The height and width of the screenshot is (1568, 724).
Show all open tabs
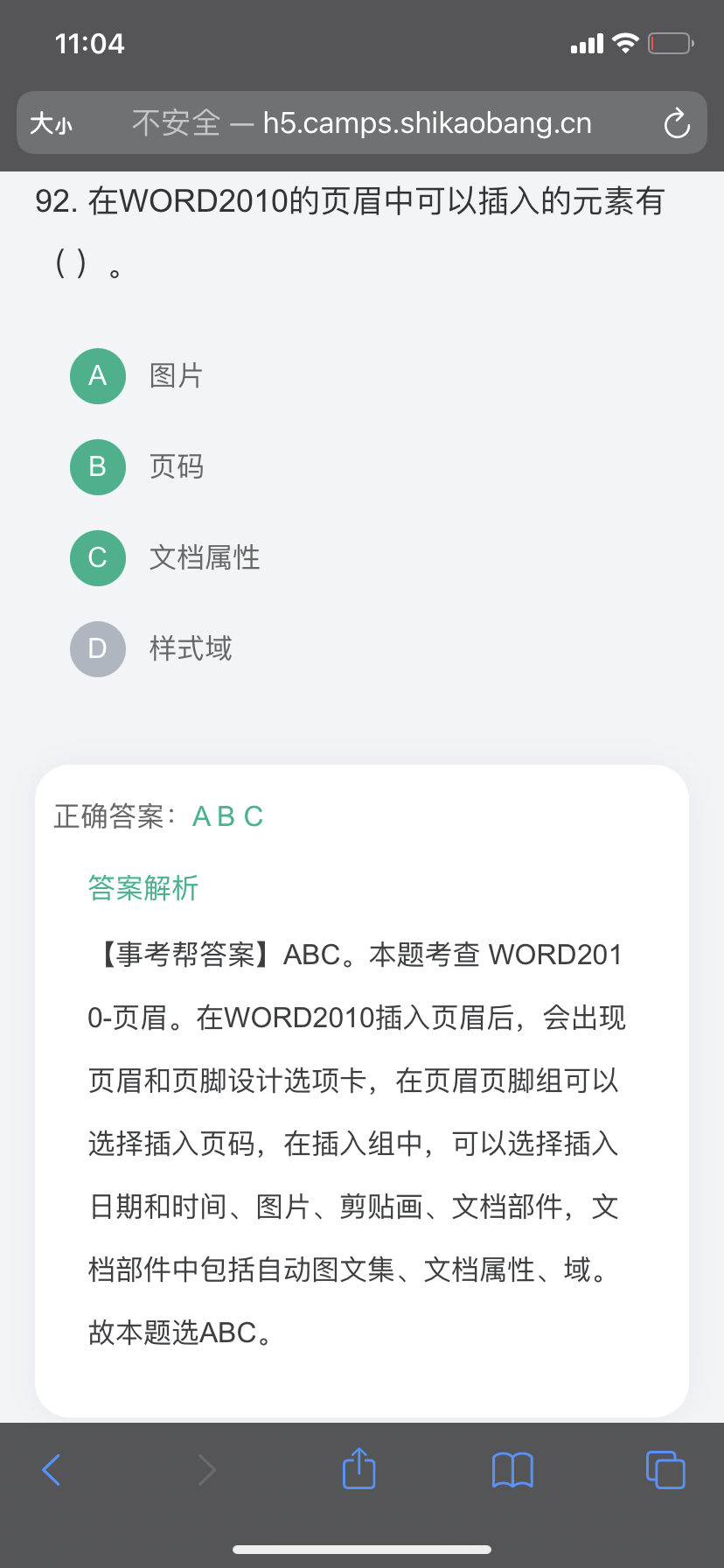(x=665, y=1470)
